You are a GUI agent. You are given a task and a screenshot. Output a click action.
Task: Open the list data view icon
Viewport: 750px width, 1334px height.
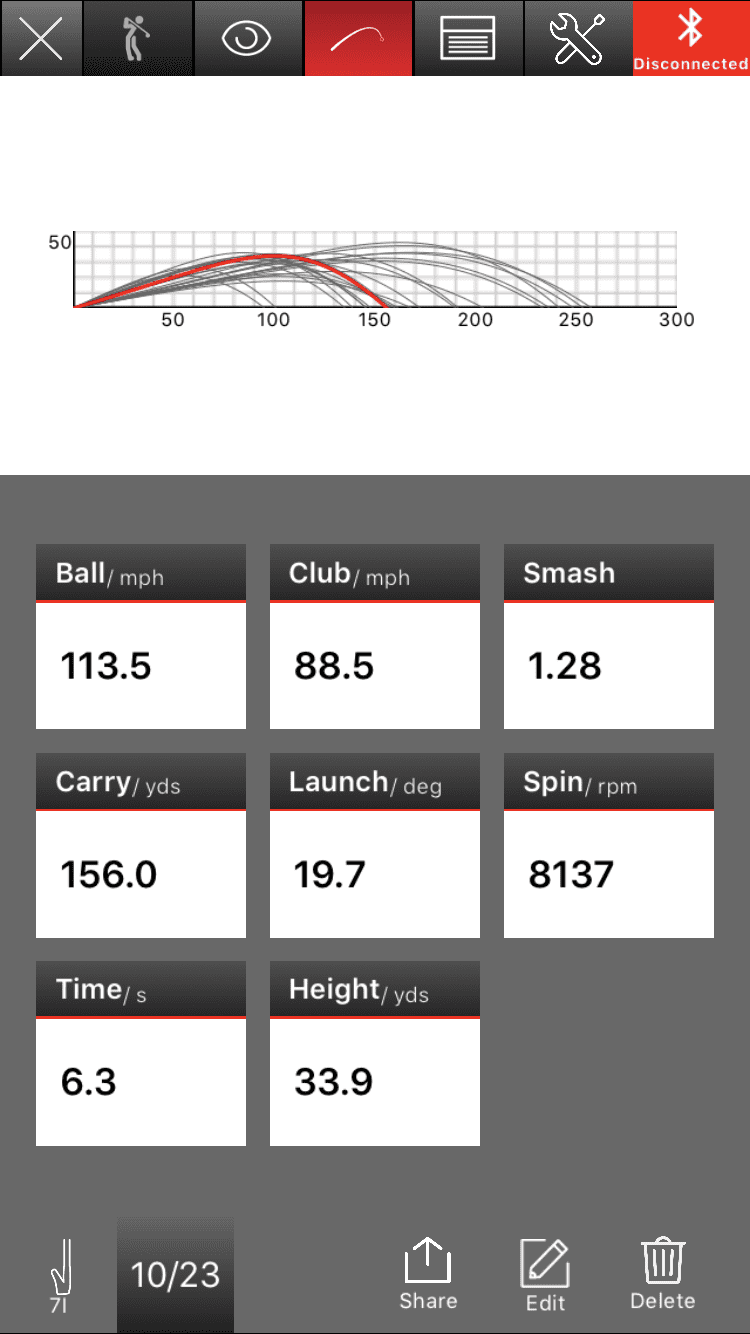[467, 38]
